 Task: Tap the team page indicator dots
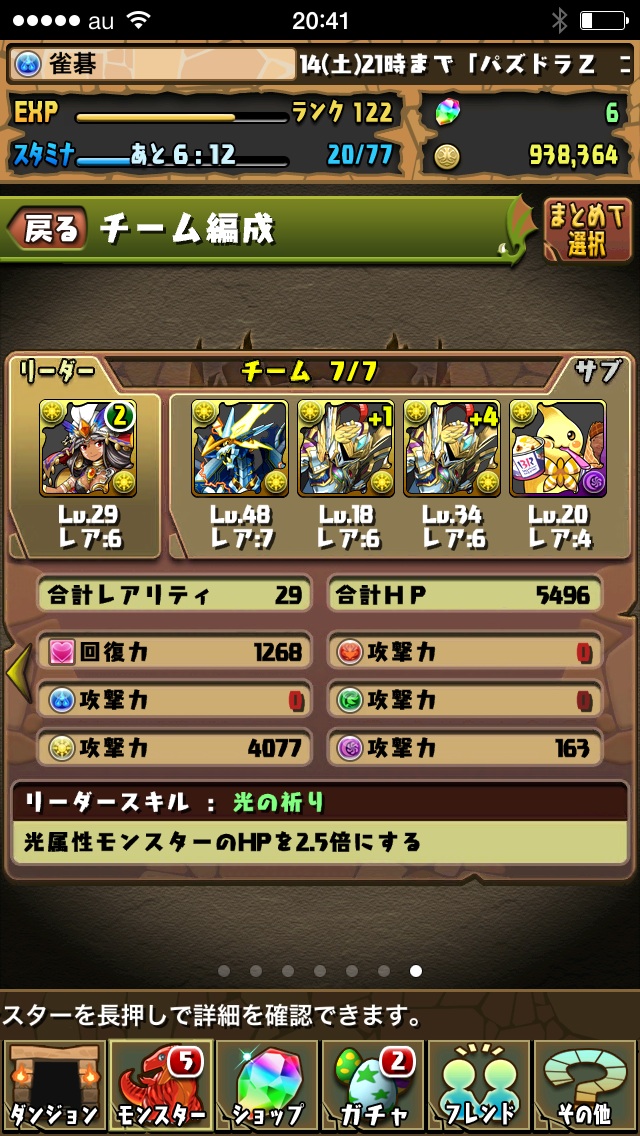tap(319, 970)
